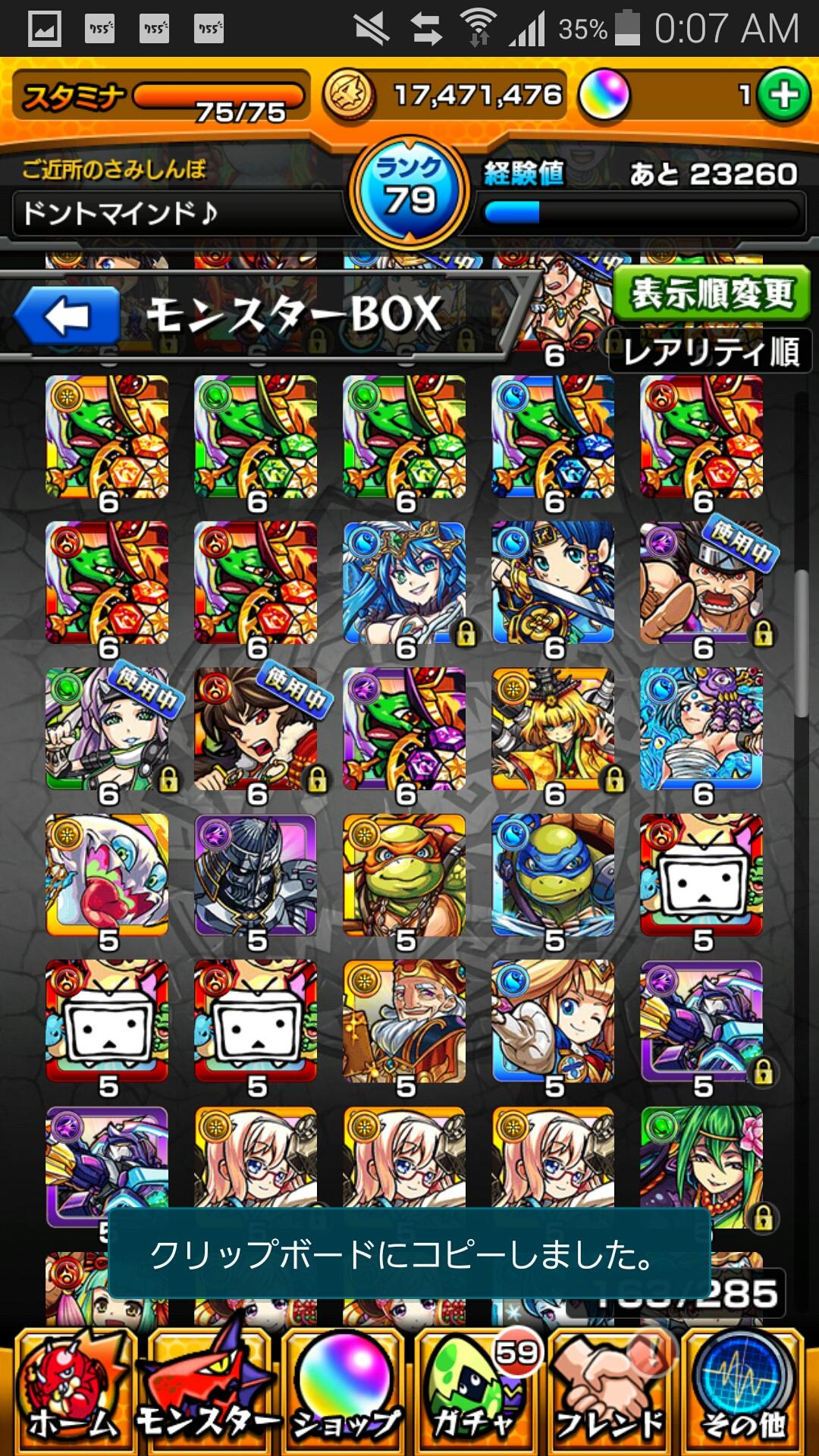Select the purple ninja monster marked 使用中
Image resolution: width=819 pixels, height=1456 pixels.
click(702, 582)
